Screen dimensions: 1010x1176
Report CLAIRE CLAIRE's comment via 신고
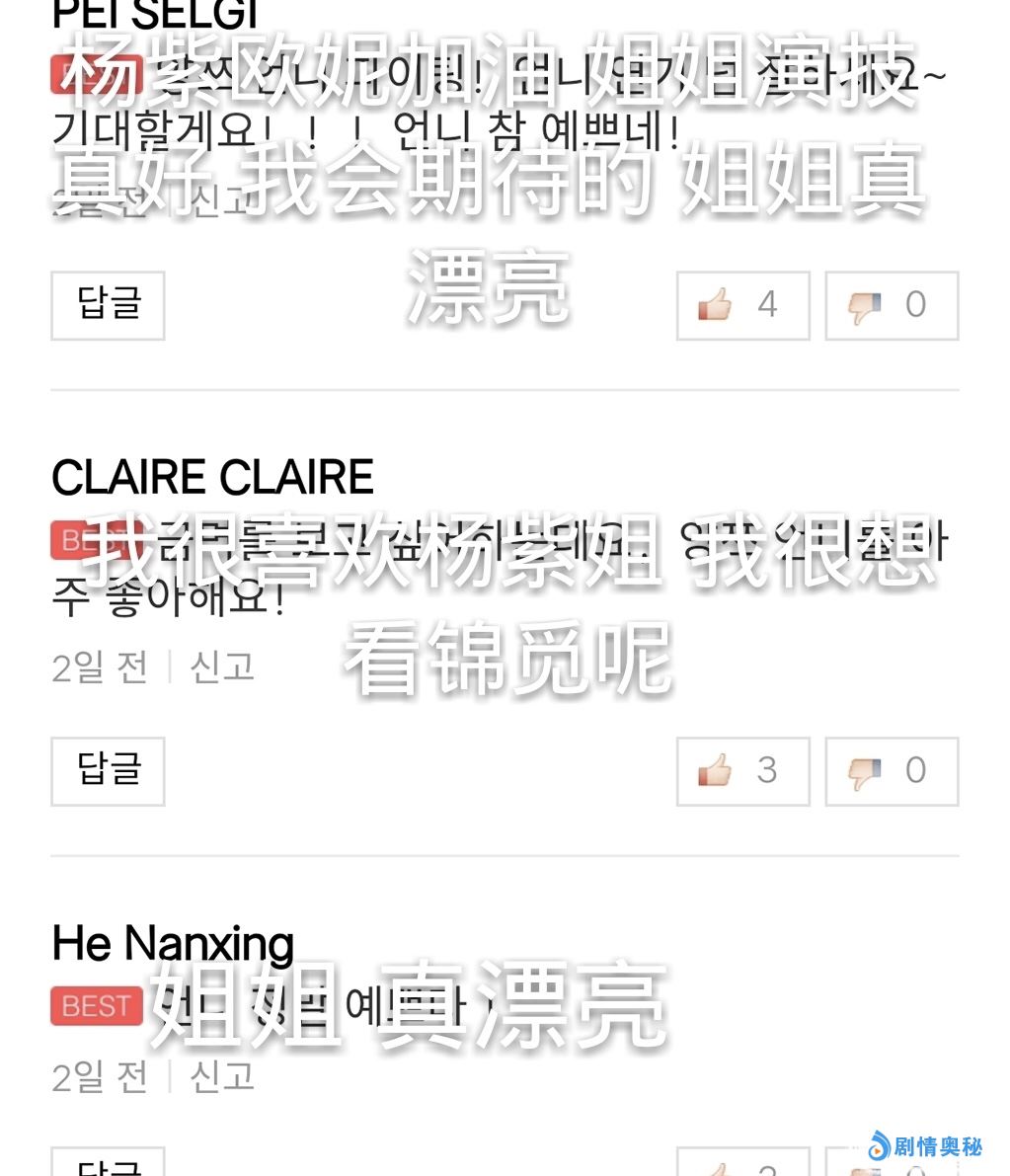pos(222,667)
